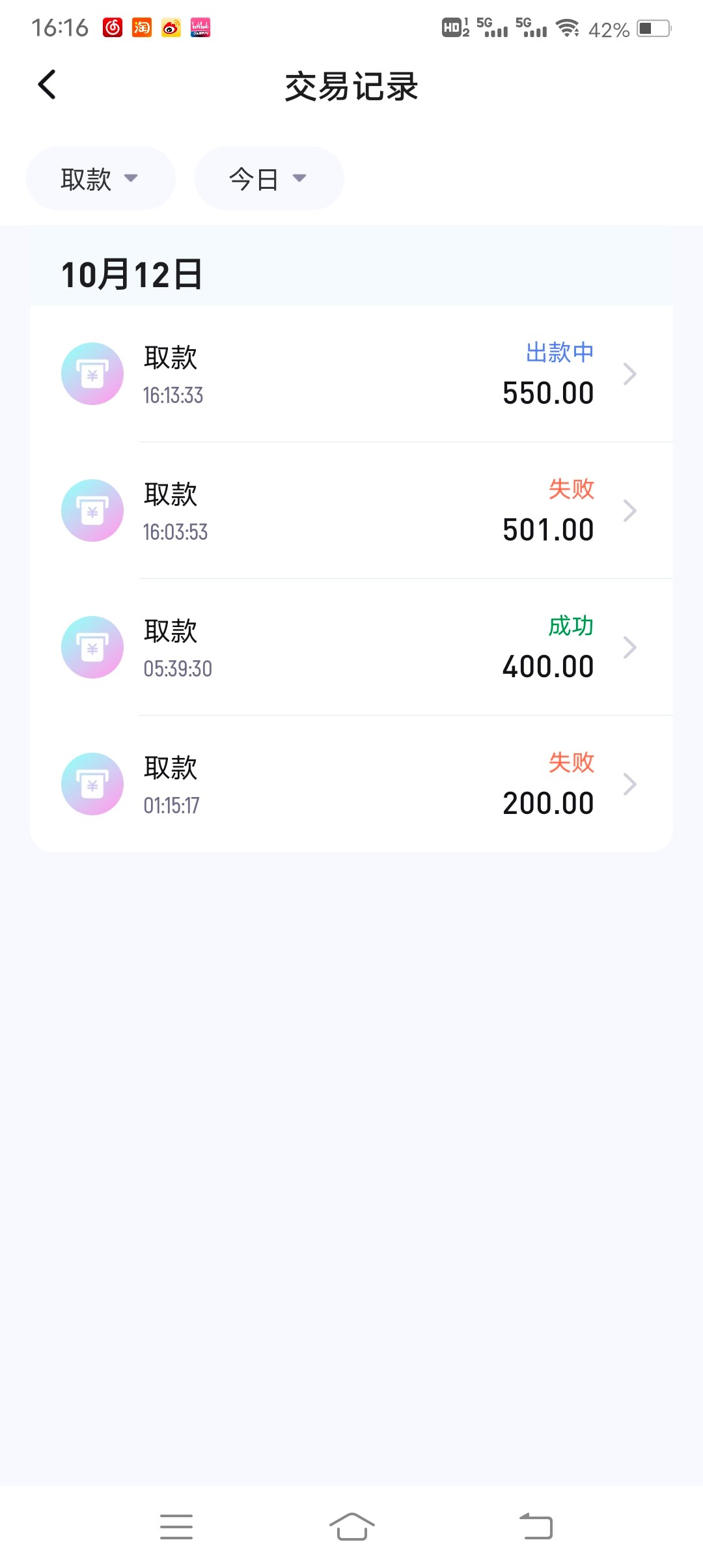Expand the 取款 transaction type dropdown
703x1568 pixels.
100,178
